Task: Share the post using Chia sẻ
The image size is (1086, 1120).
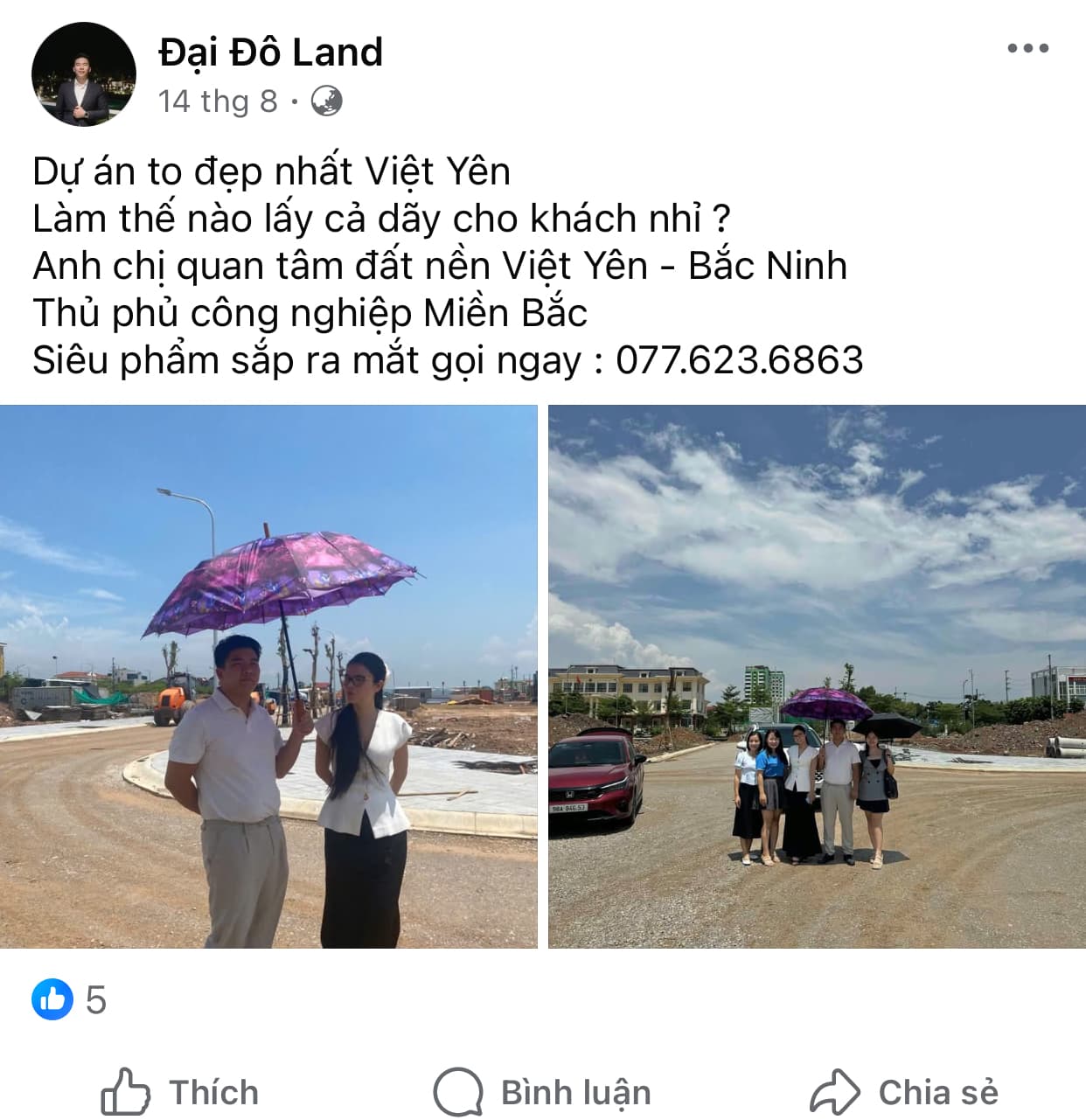Action: (904, 1092)
